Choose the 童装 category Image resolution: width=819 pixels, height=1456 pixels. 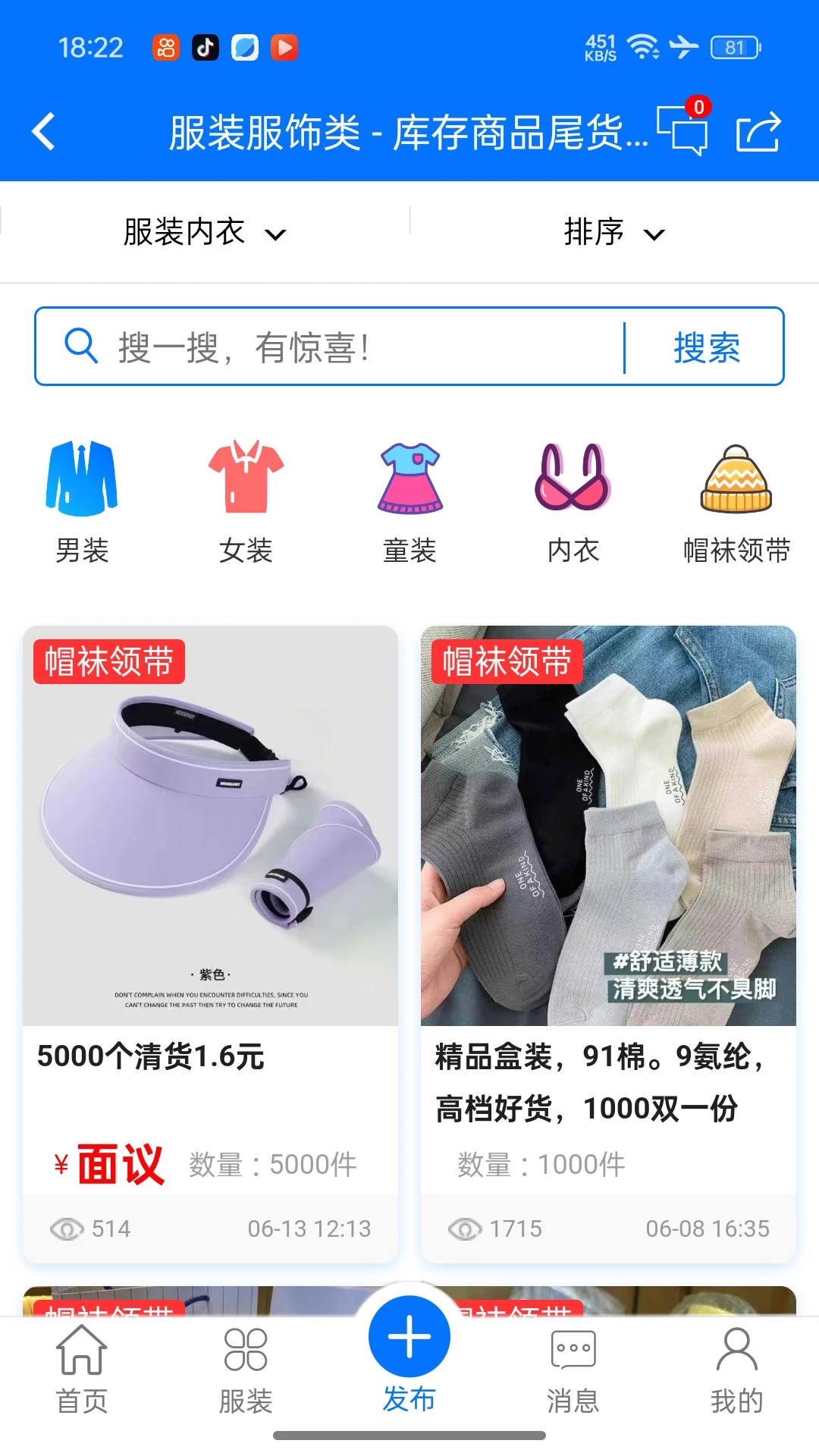pyautogui.click(x=409, y=500)
